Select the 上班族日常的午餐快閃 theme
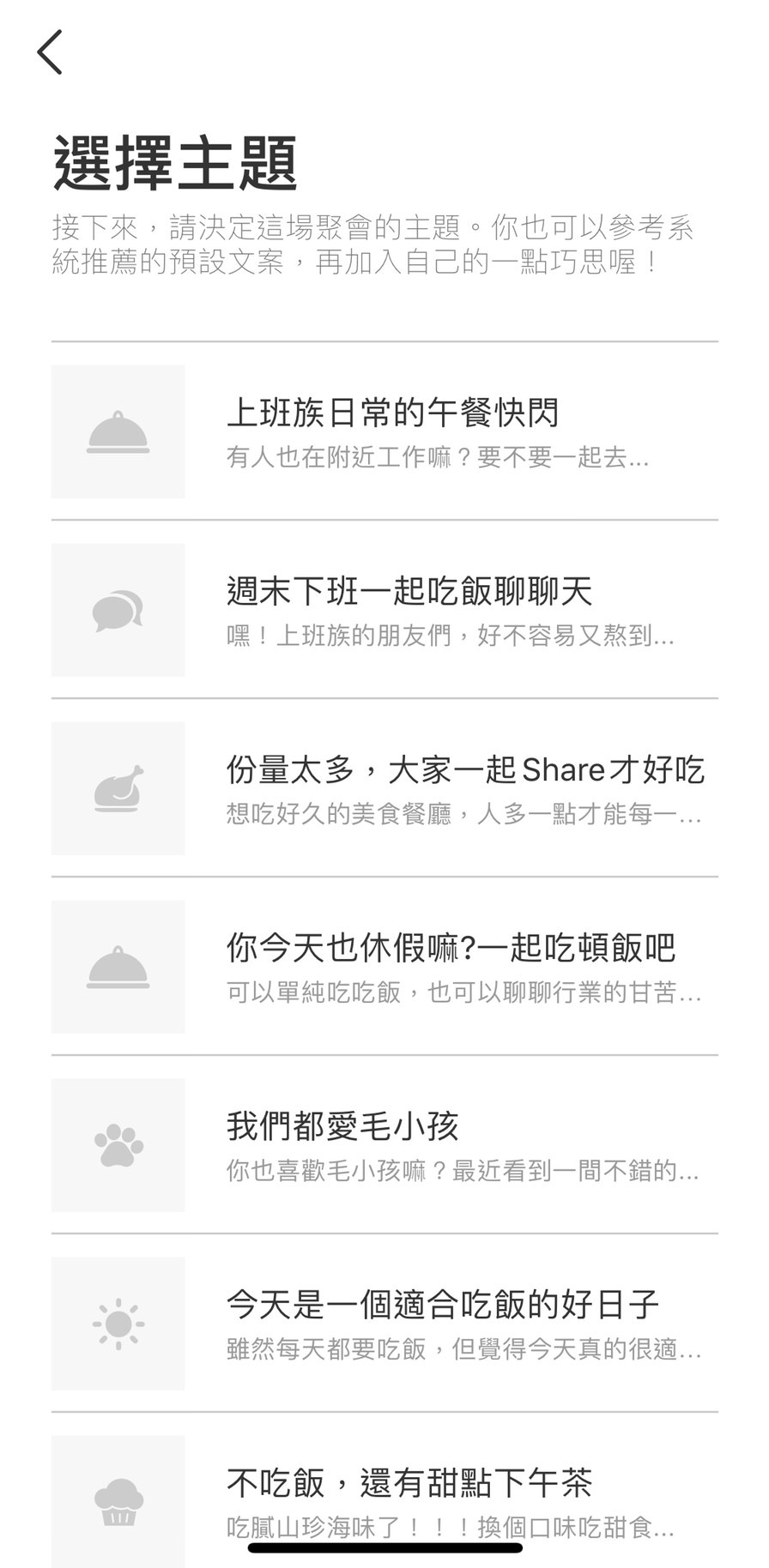 pyautogui.click(x=384, y=431)
